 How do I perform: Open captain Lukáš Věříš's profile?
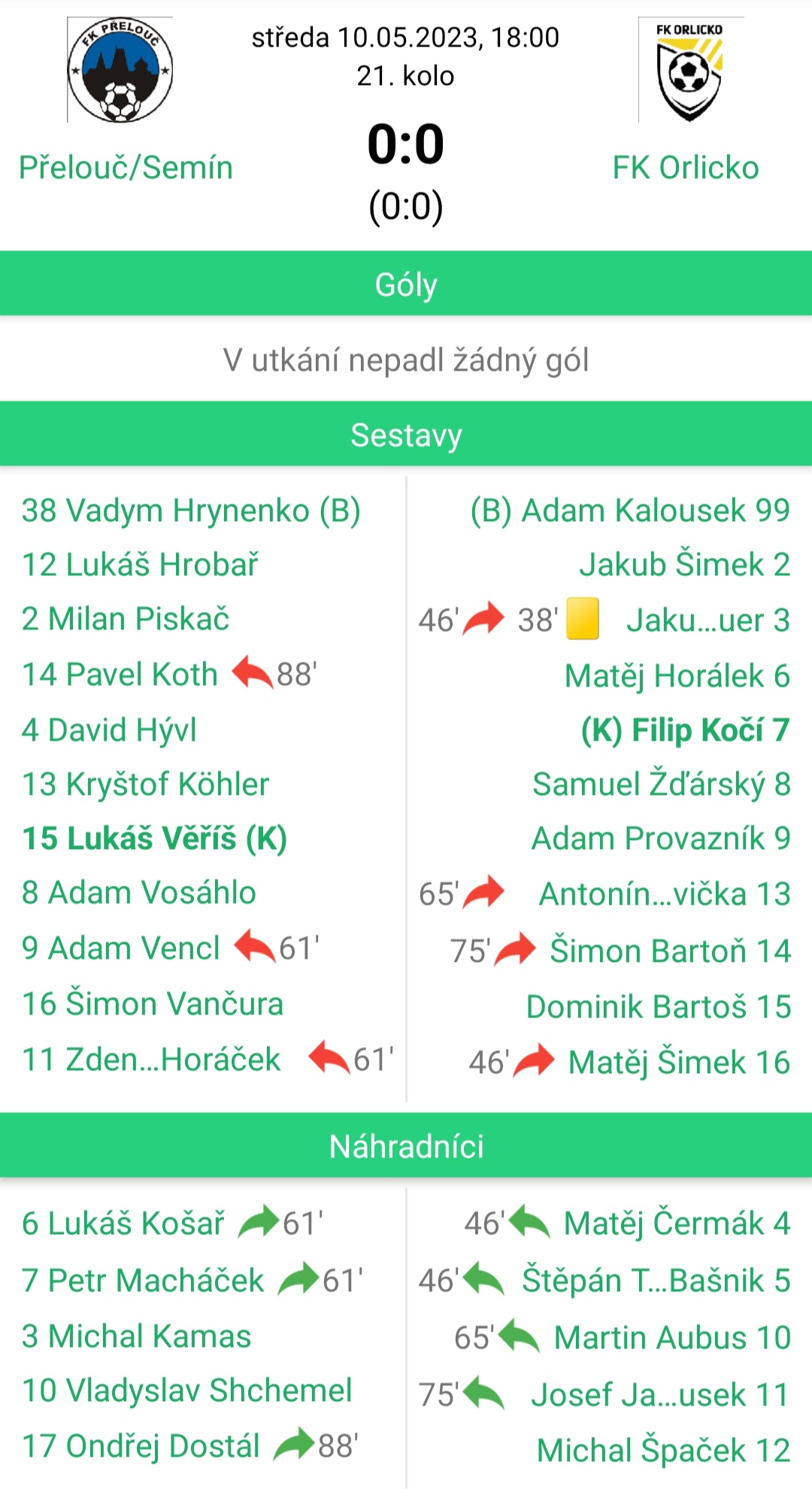154,839
